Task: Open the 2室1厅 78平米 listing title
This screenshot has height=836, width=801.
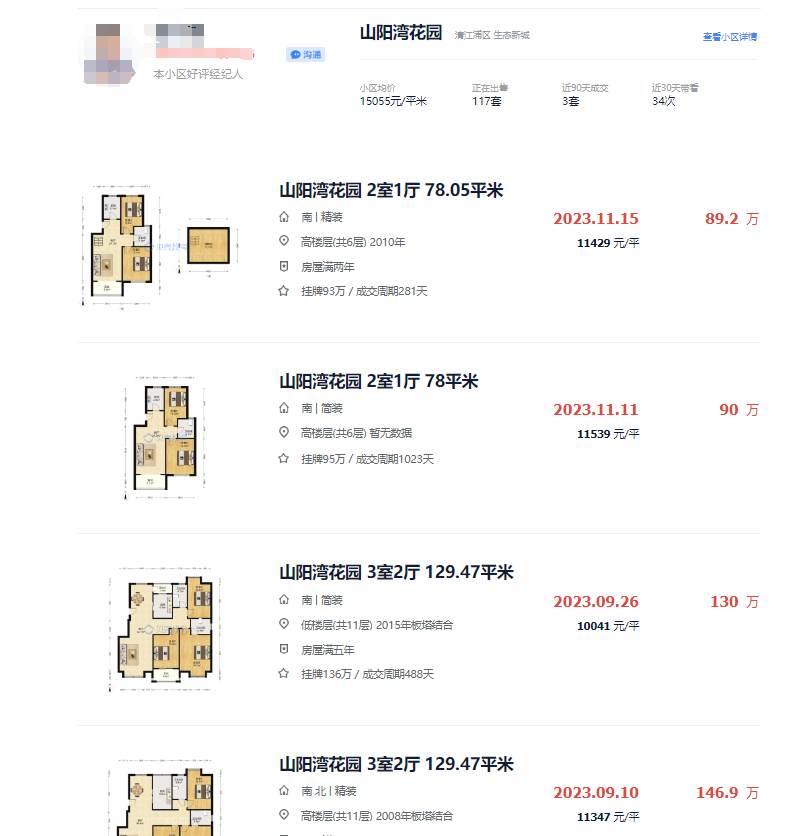Action: point(378,381)
